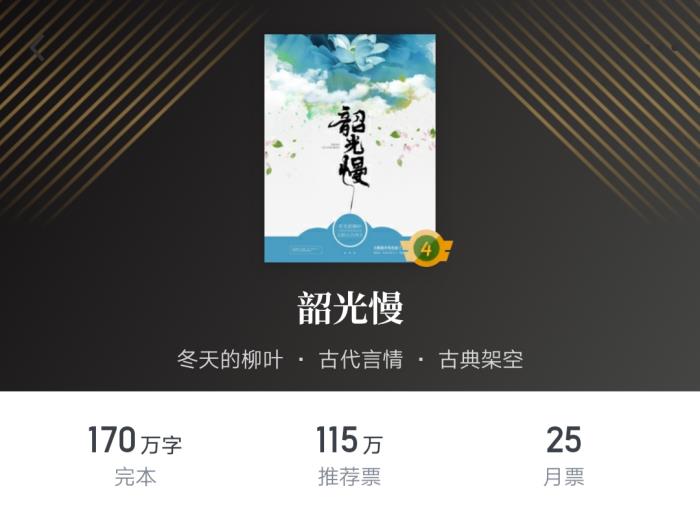View author 冬天的柳叶's page
The image size is (700, 510).
pyautogui.click(x=230, y=360)
